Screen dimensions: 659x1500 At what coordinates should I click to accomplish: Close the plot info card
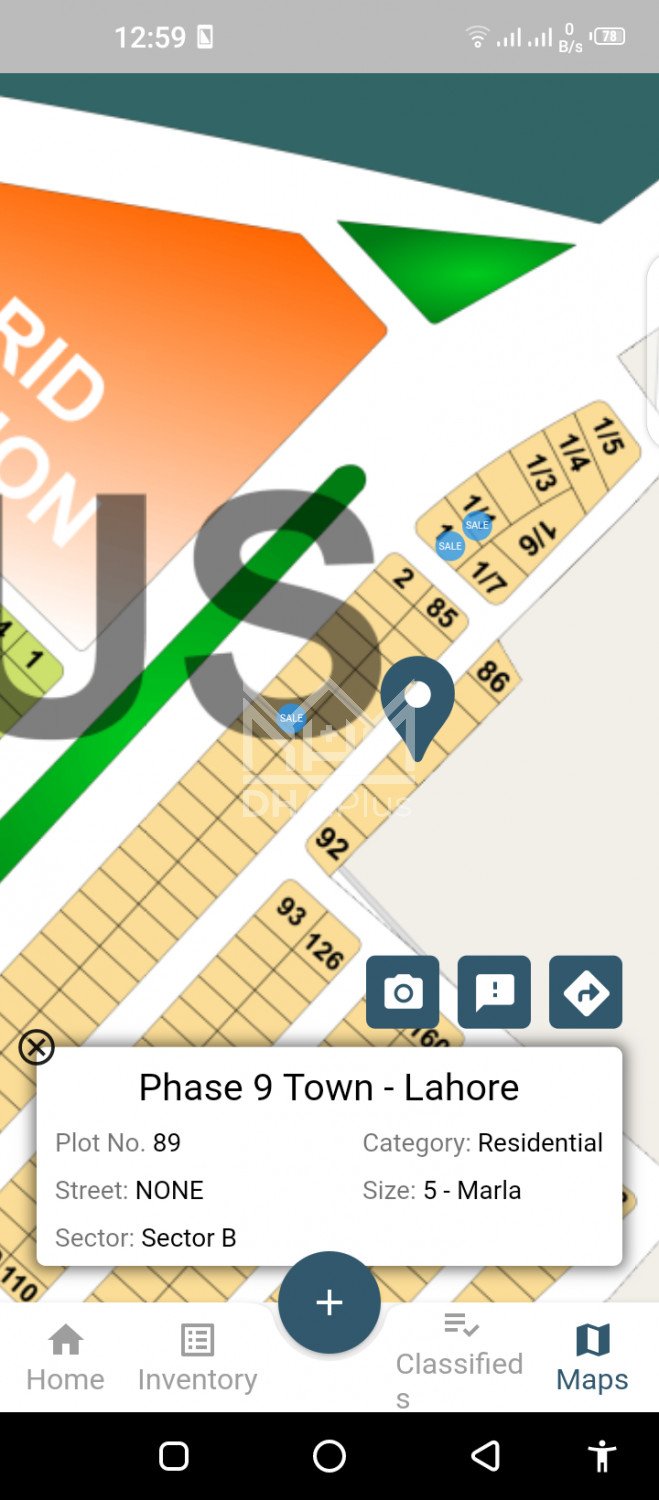tap(36, 1047)
